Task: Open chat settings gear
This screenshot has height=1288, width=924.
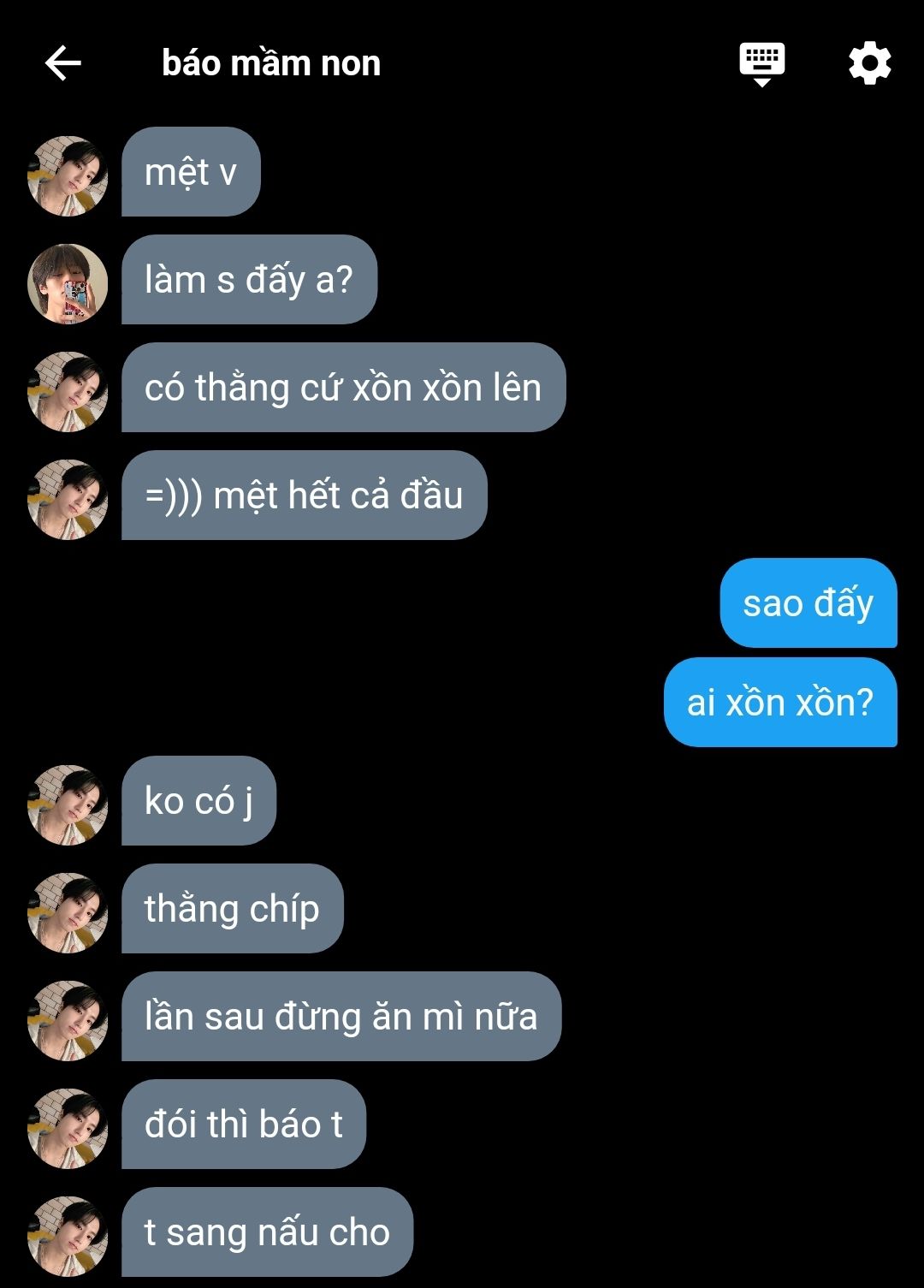Action: coord(869,63)
